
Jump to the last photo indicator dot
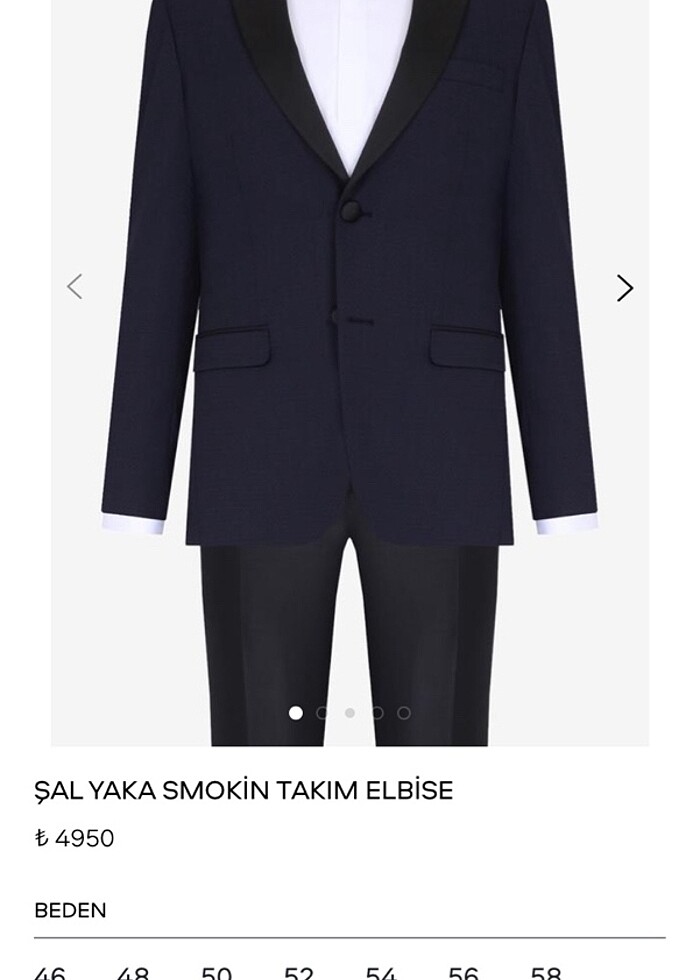click(404, 713)
